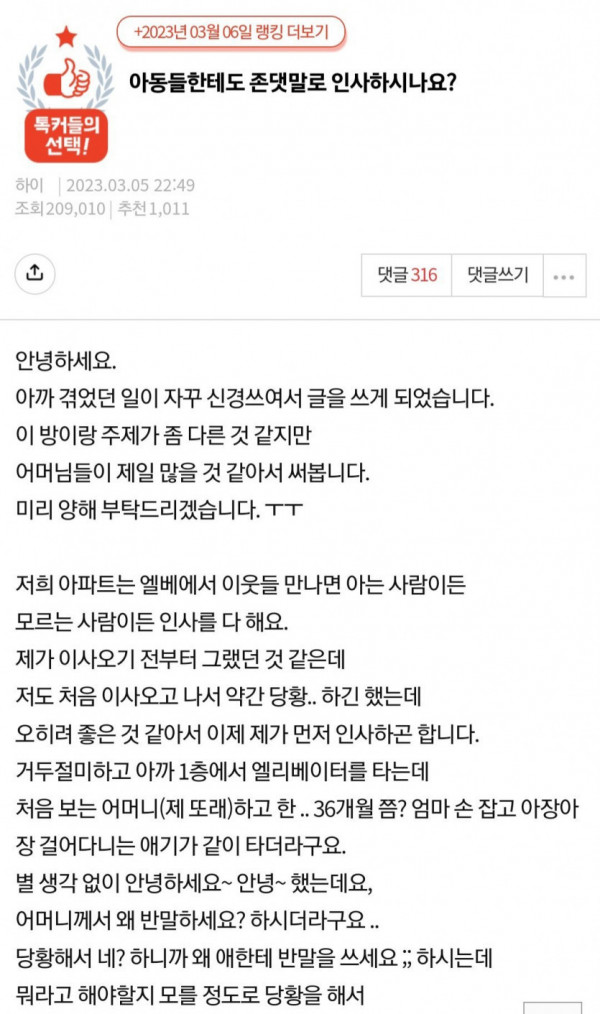Open the 댓글 316 comments list

click(x=407, y=275)
